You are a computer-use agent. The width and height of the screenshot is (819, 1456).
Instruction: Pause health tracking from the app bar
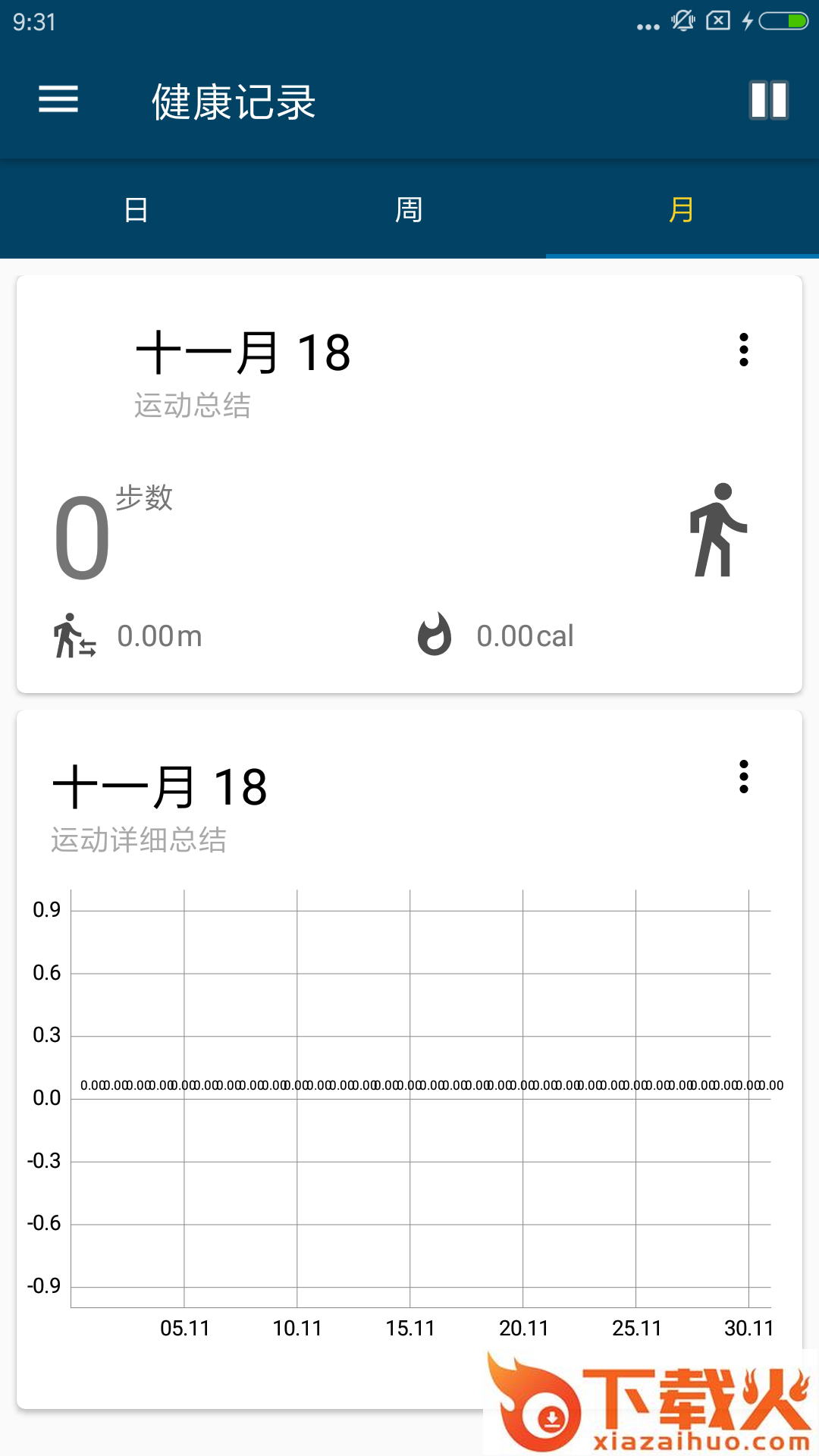tap(769, 100)
